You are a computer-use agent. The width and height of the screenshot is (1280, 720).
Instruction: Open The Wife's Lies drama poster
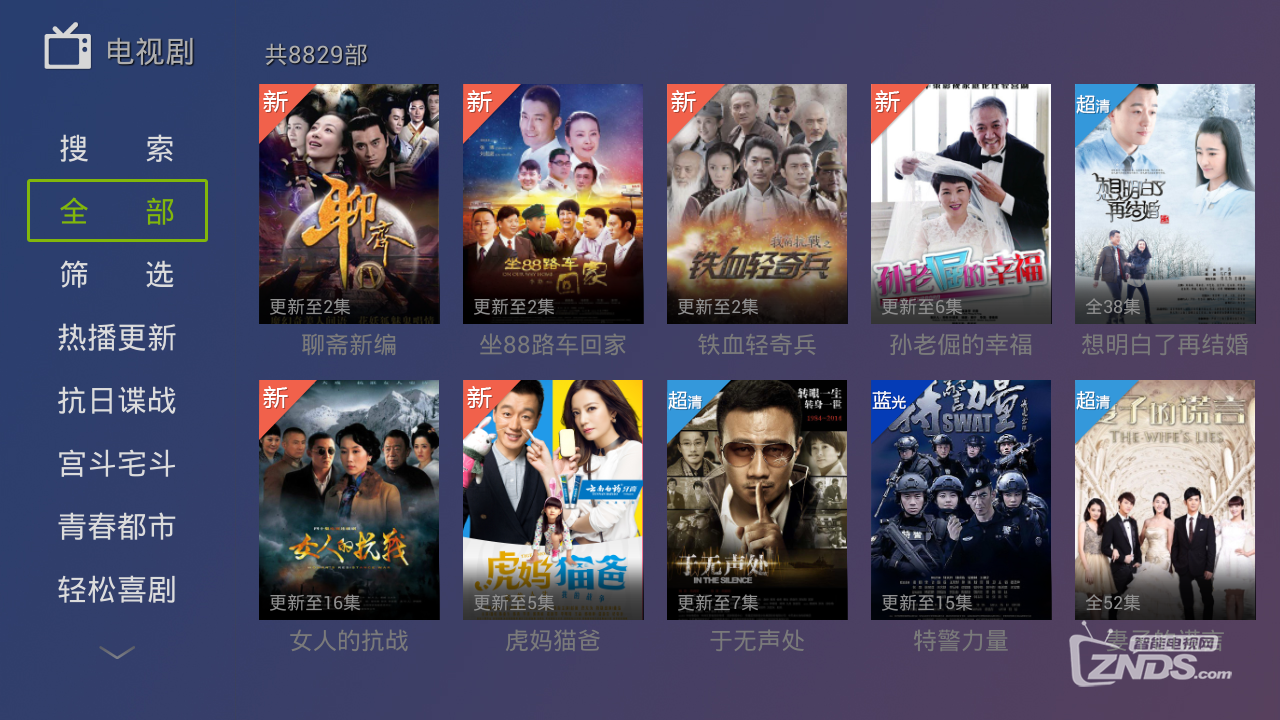click(x=1165, y=500)
